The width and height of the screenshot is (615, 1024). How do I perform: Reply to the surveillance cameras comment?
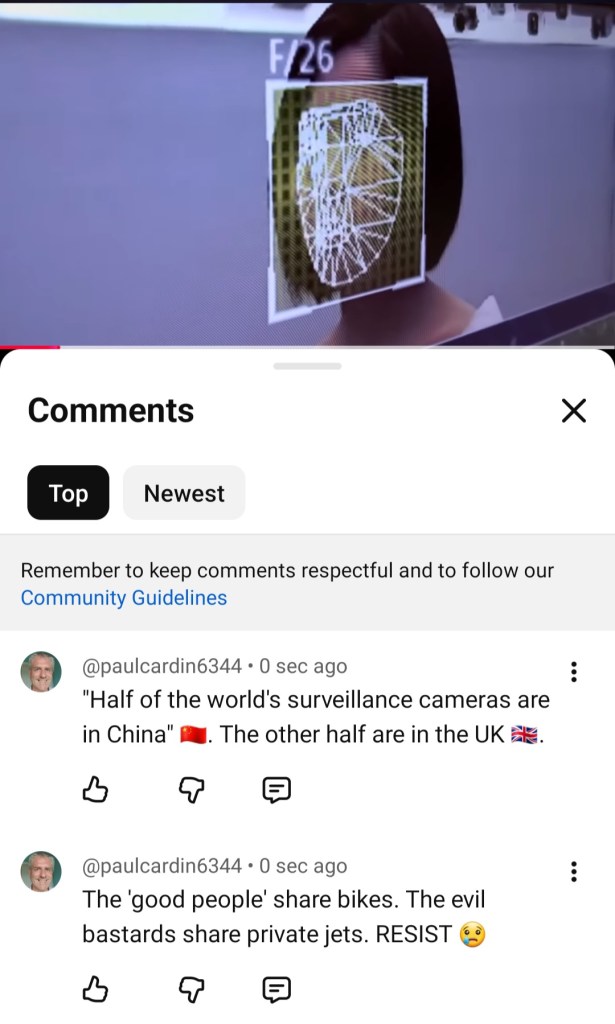276,790
